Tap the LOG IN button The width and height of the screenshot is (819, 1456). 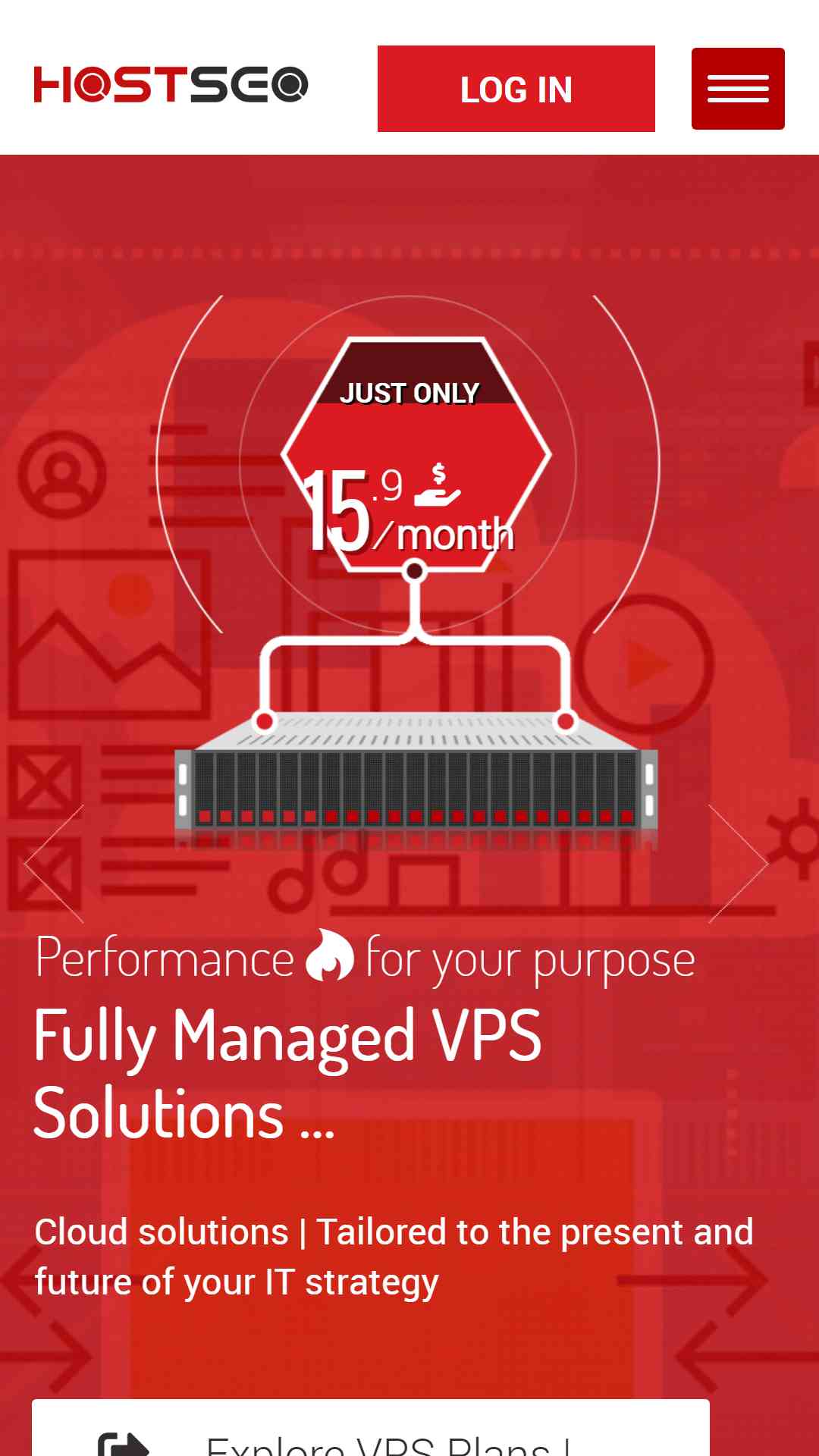pyautogui.click(x=516, y=89)
